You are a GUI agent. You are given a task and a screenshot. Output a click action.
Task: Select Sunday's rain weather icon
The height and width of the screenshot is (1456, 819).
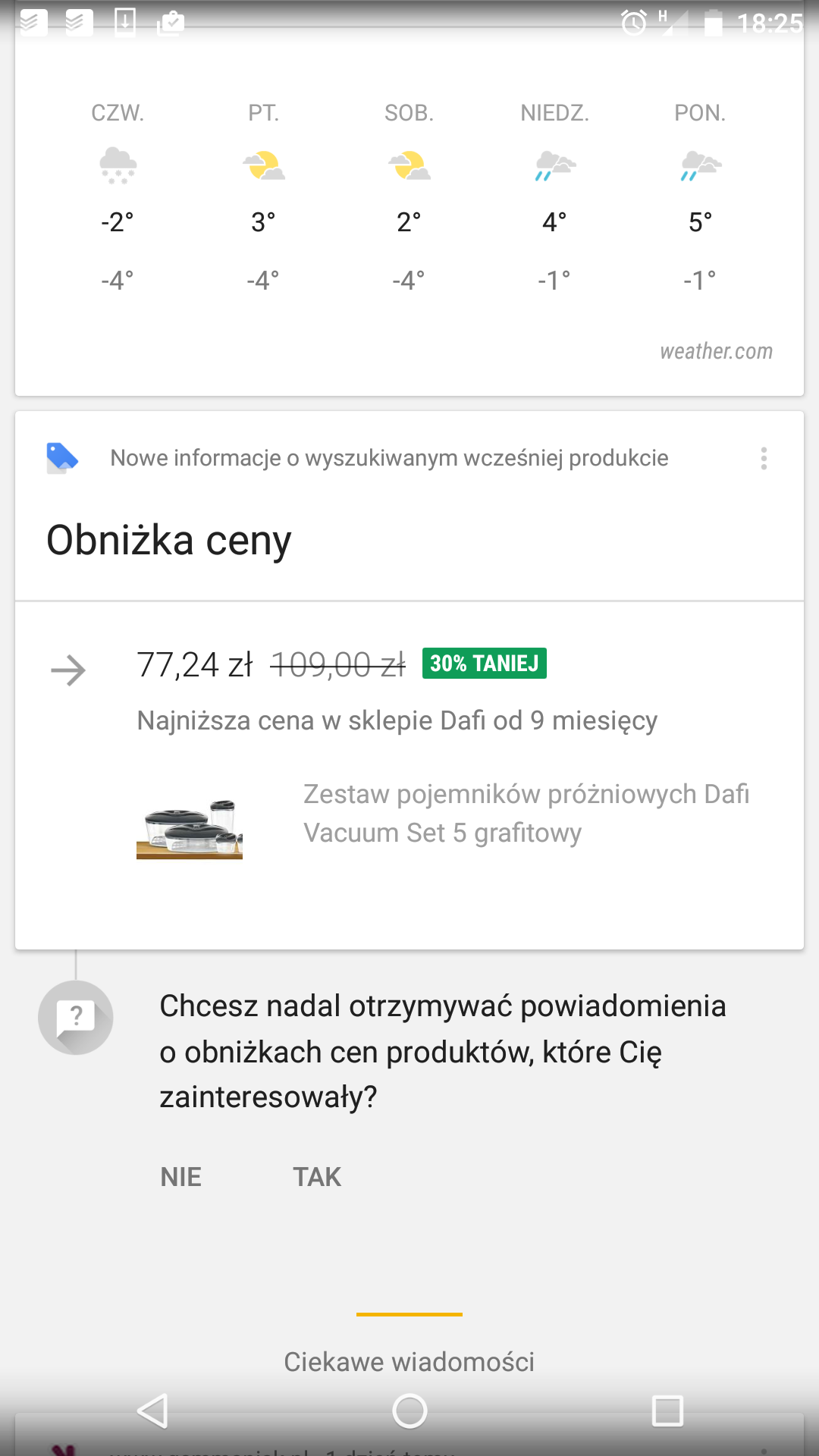554,165
